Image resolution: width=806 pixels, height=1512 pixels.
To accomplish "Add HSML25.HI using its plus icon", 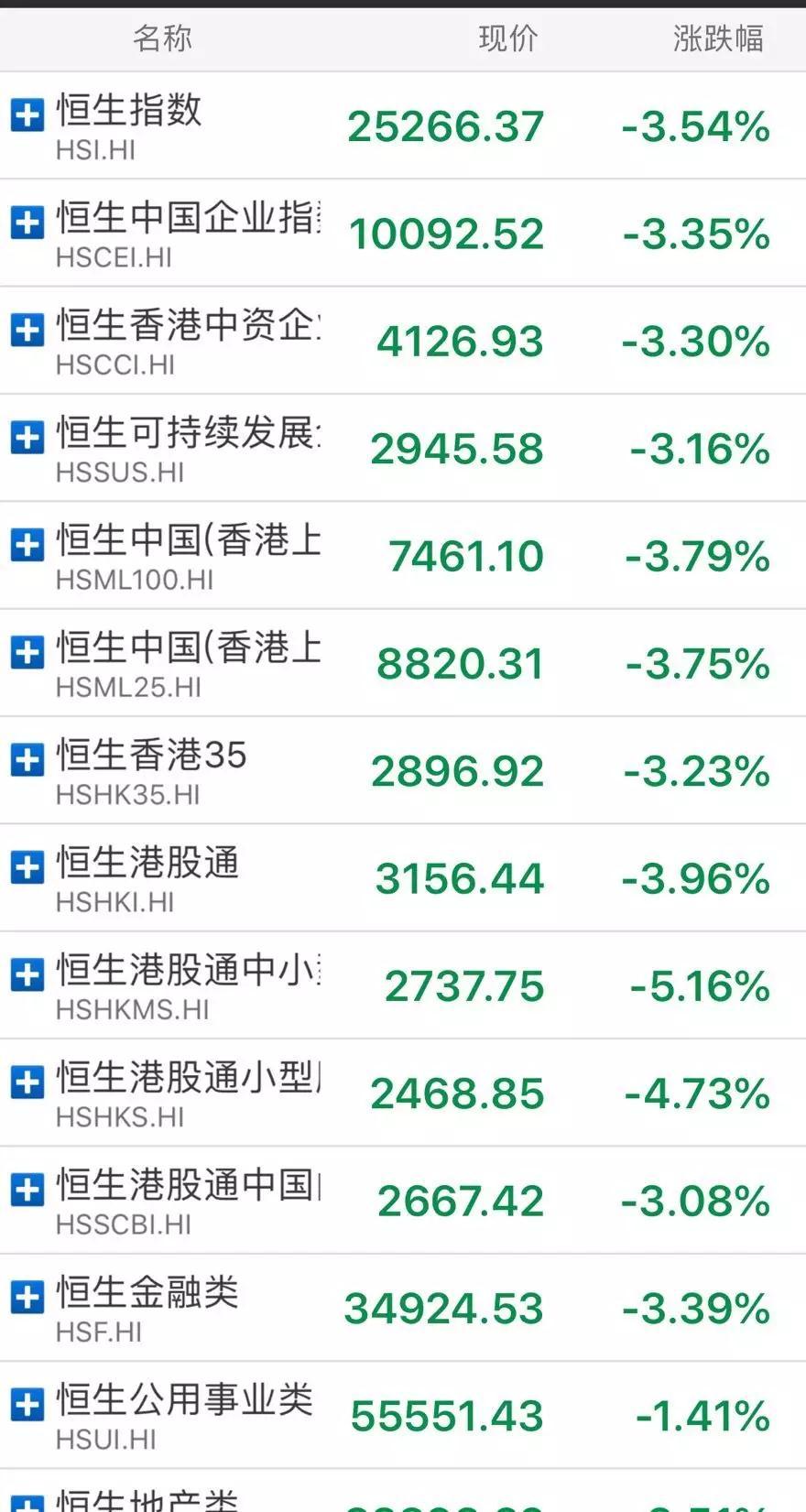I will pos(27,652).
